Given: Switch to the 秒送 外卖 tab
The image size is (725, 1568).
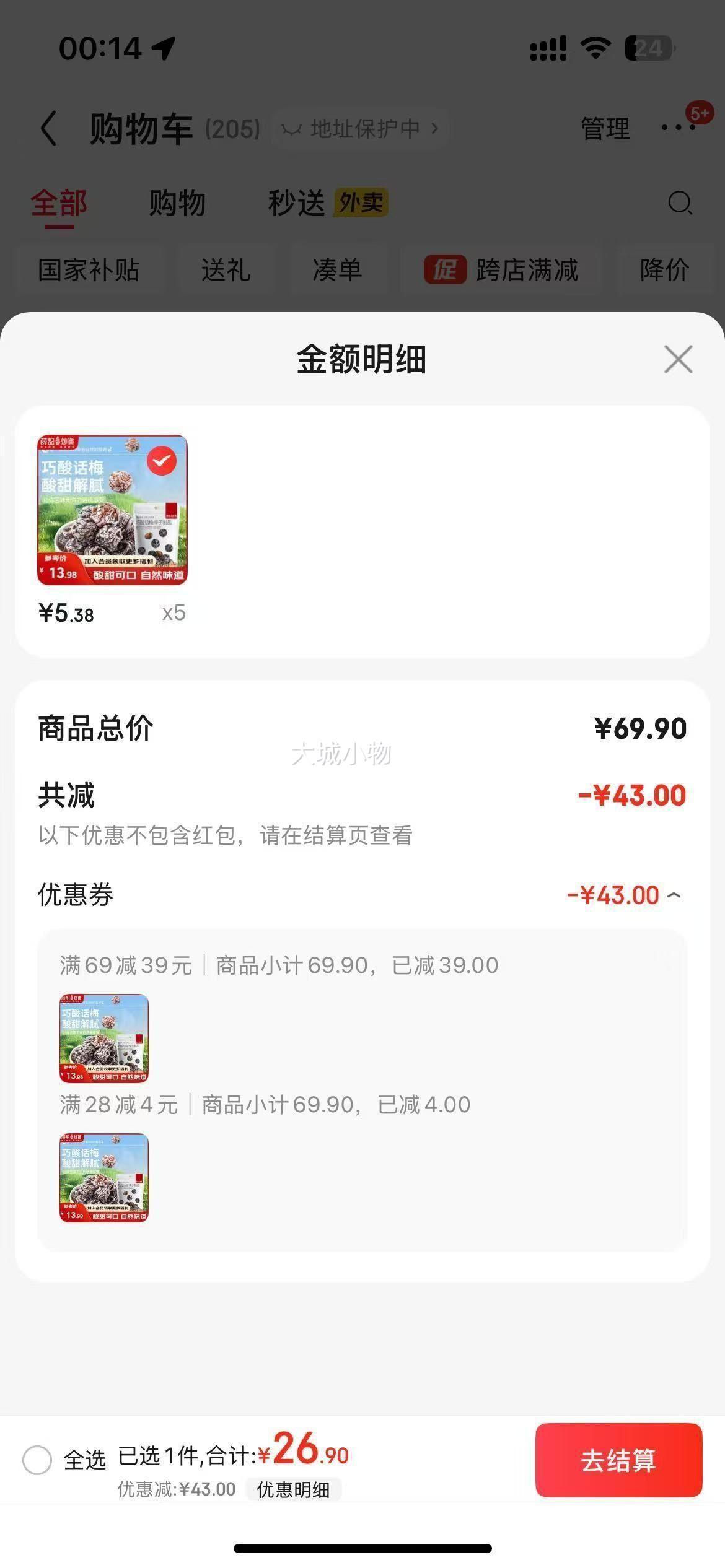Looking at the screenshot, I should [x=328, y=203].
